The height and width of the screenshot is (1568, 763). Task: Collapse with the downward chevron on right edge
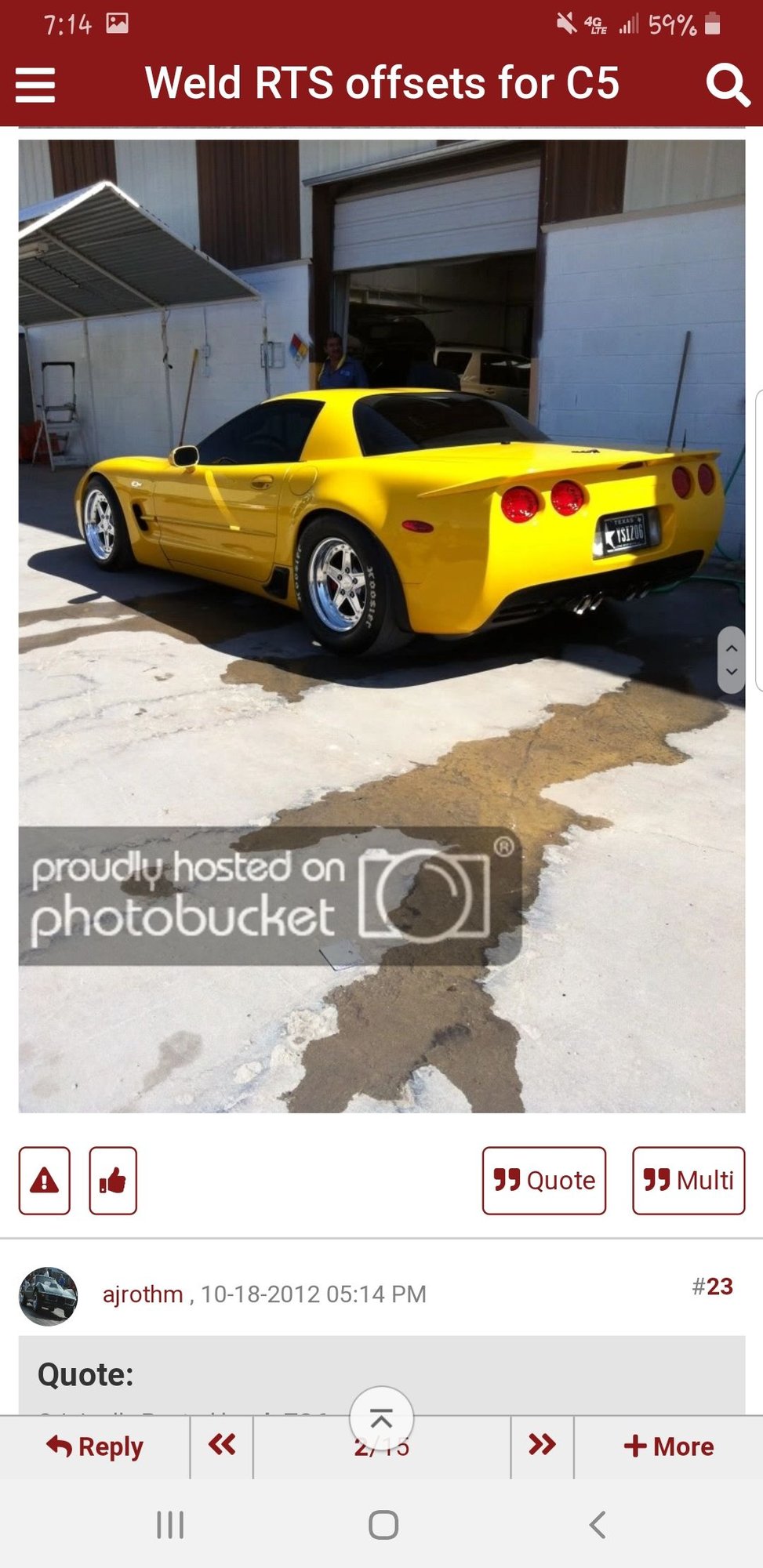732,673
